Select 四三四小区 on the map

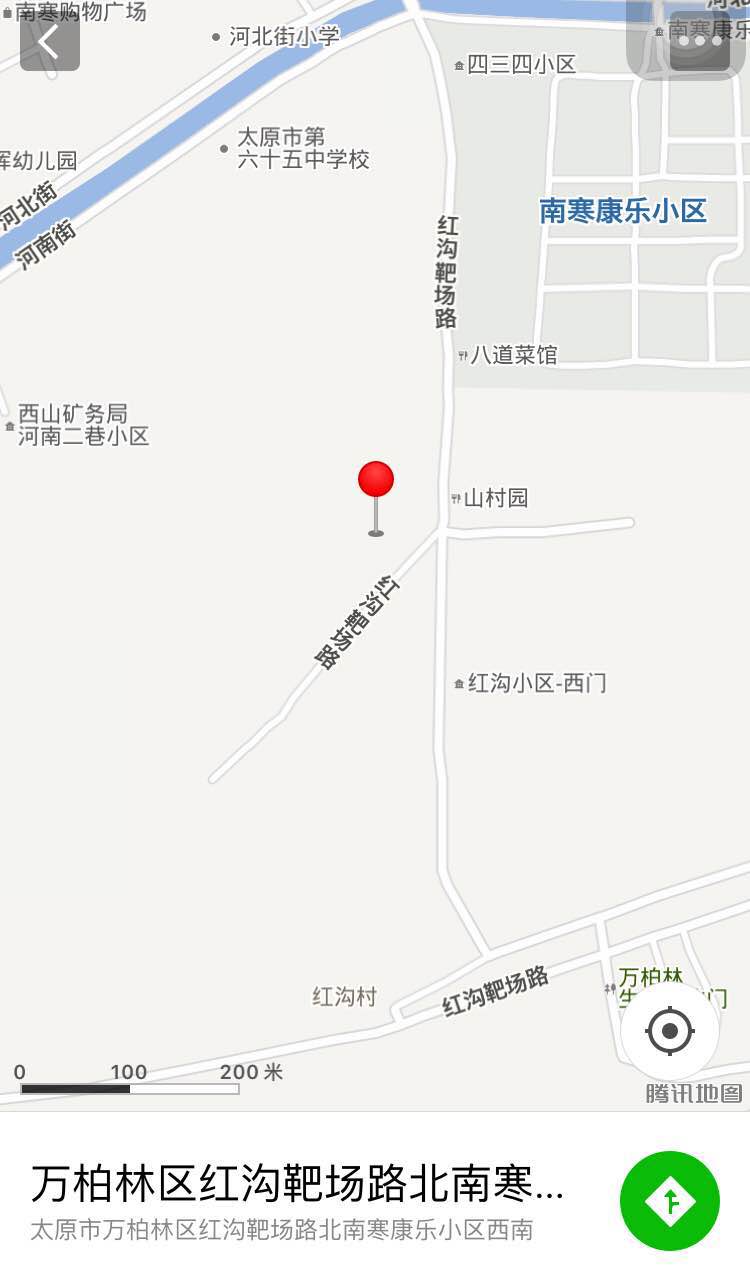pyautogui.click(x=520, y=65)
